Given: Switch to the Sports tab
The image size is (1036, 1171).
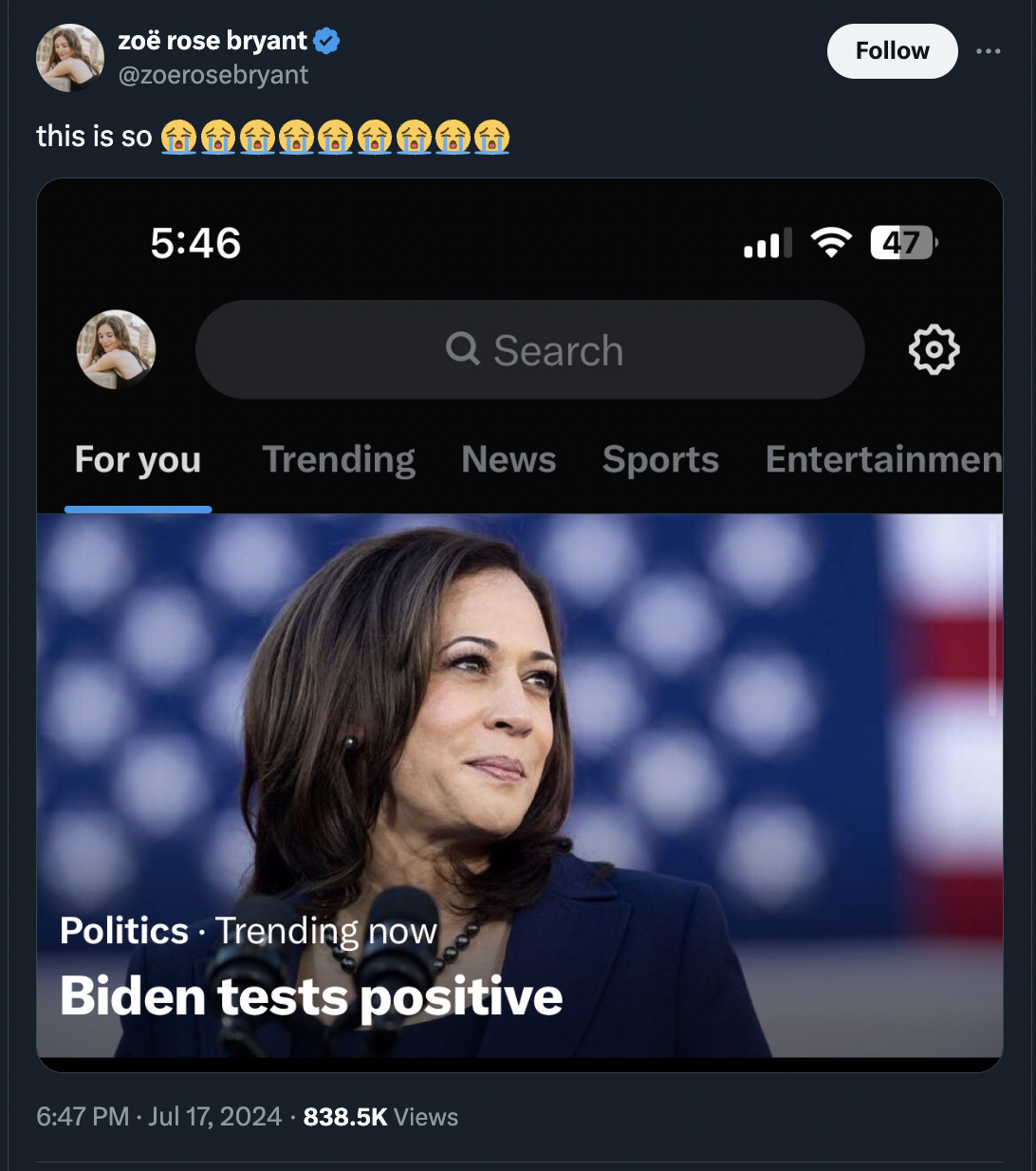Looking at the screenshot, I should (659, 460).
